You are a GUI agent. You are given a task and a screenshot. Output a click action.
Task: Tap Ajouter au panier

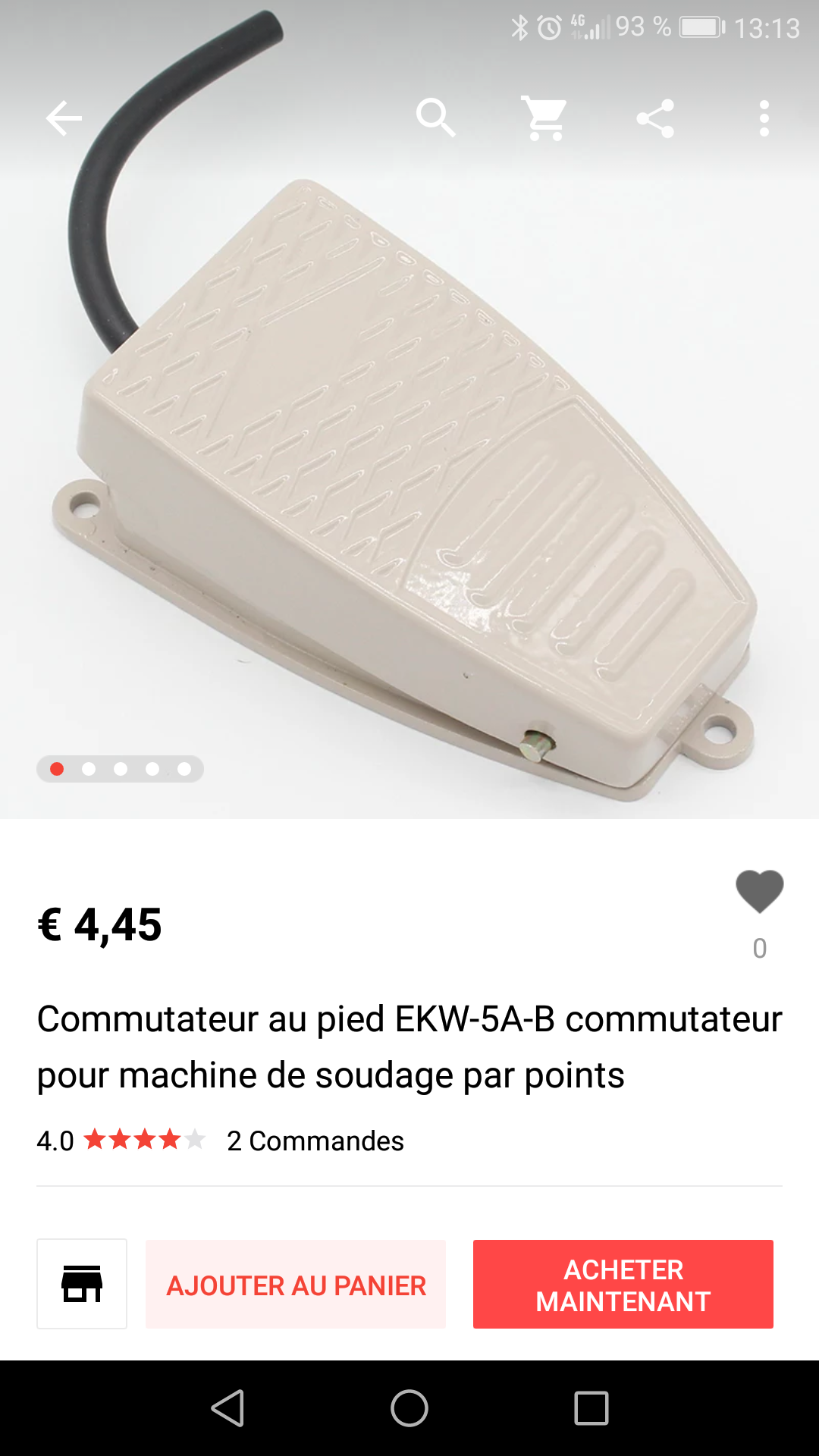click(296, 1285)
